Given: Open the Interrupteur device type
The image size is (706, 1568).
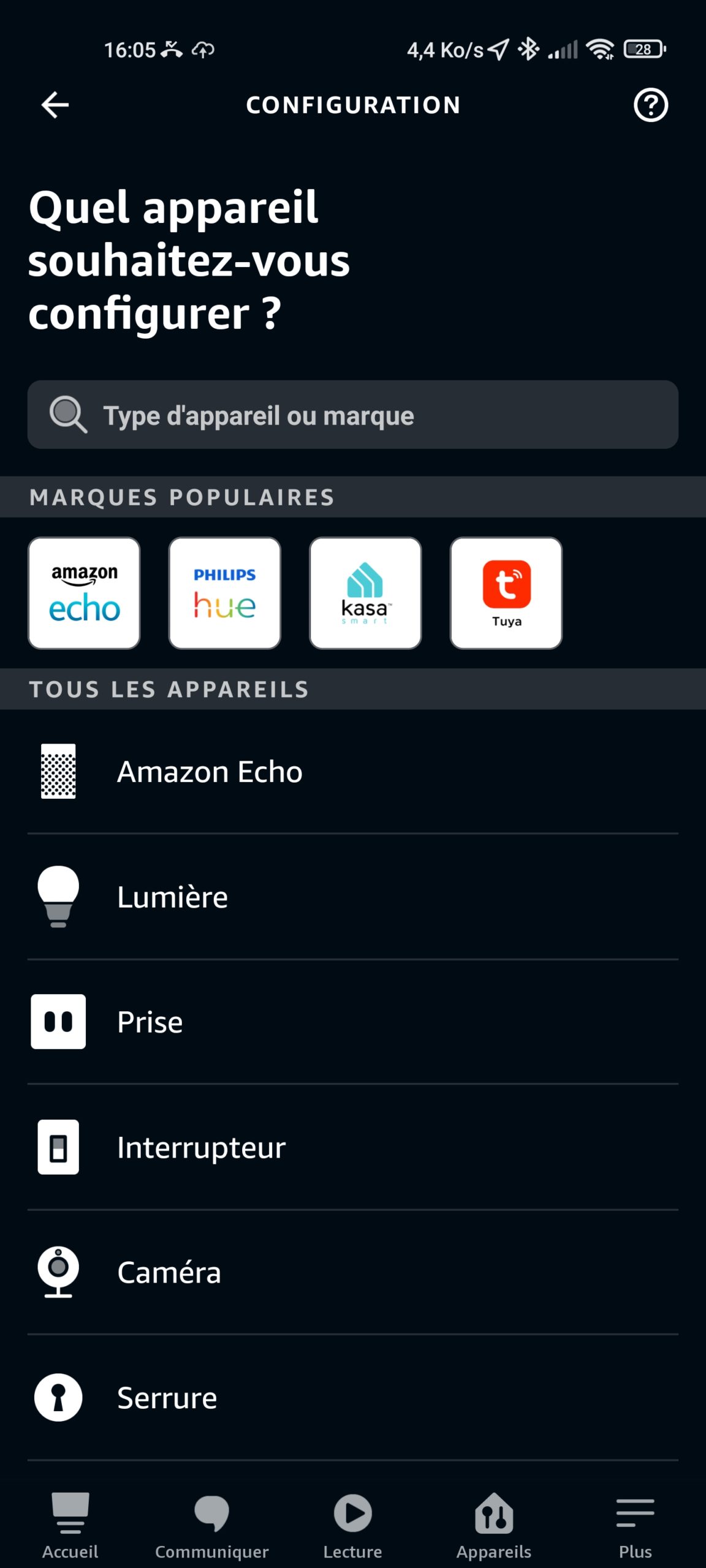Looking at the screenshot, I should (x=353, y=1147).
